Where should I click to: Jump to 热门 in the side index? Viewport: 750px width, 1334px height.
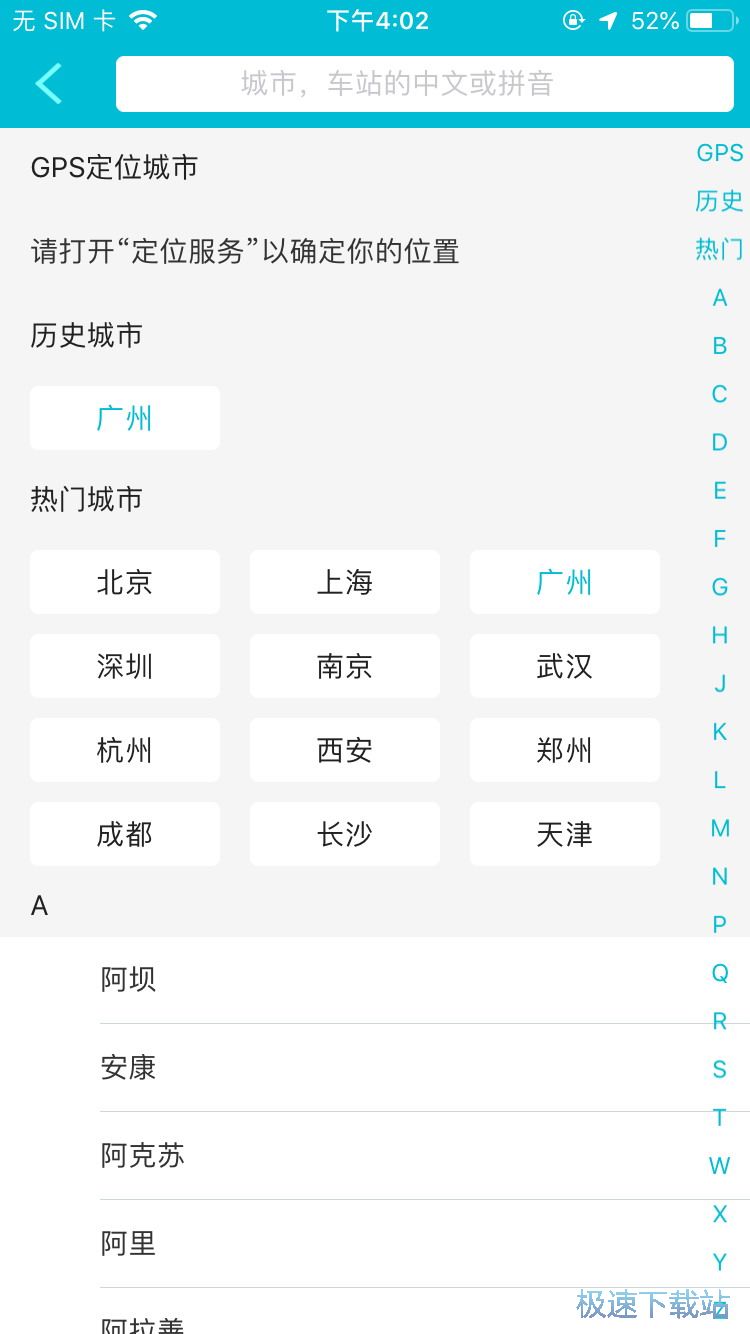click(x=719, y=249)
